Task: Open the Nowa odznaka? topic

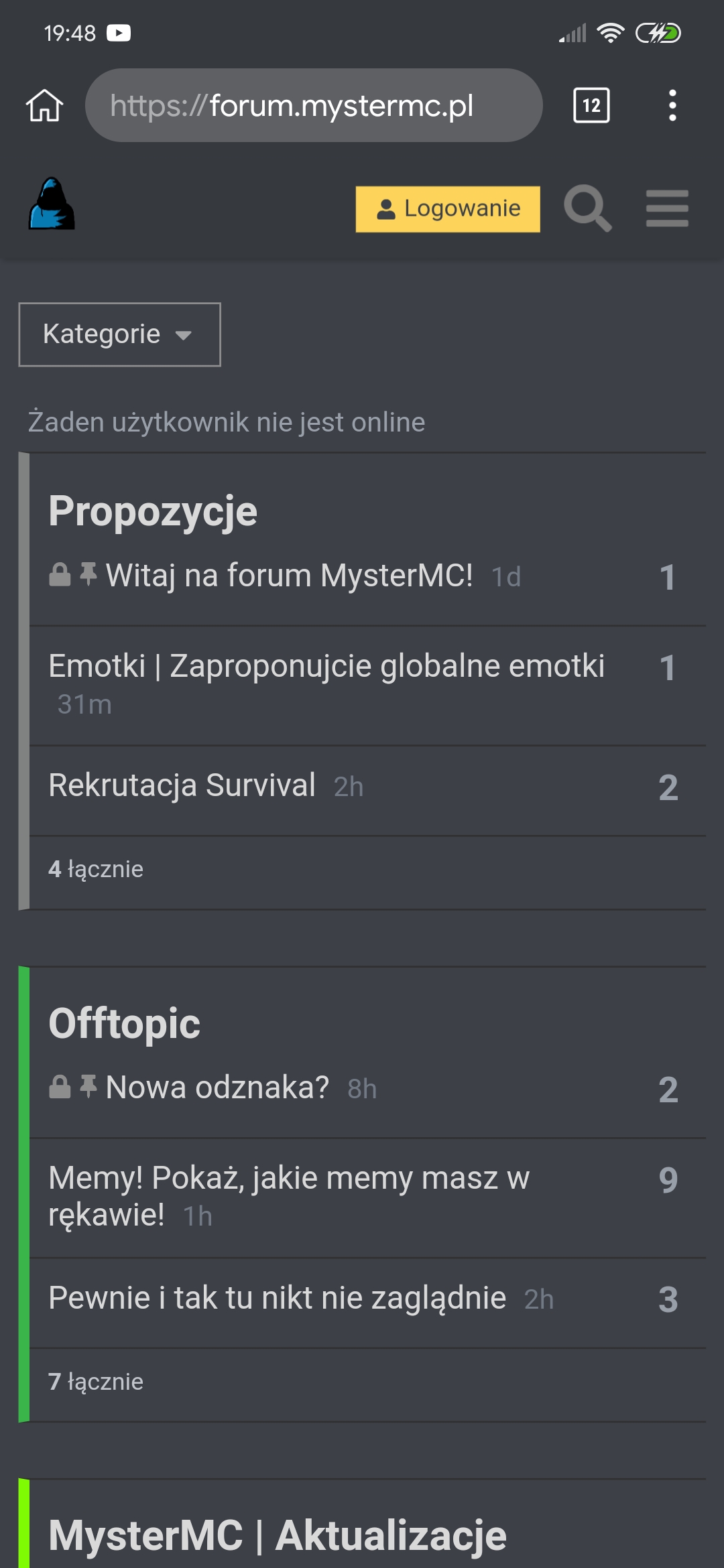Action: pyautogui.click(x=217, y=1088)
